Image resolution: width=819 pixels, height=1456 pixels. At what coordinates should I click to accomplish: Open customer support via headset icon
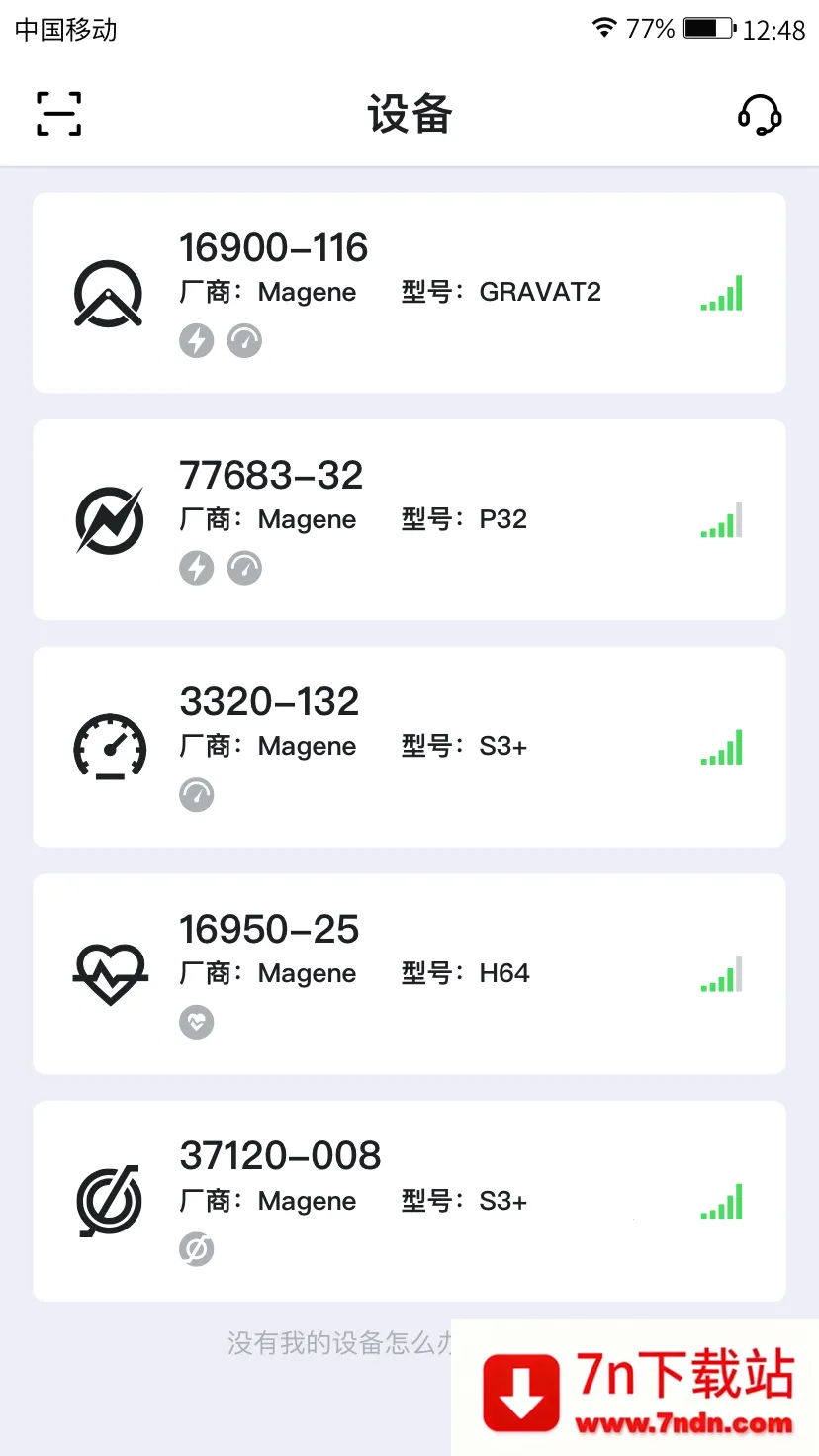[x=760, y=114]
